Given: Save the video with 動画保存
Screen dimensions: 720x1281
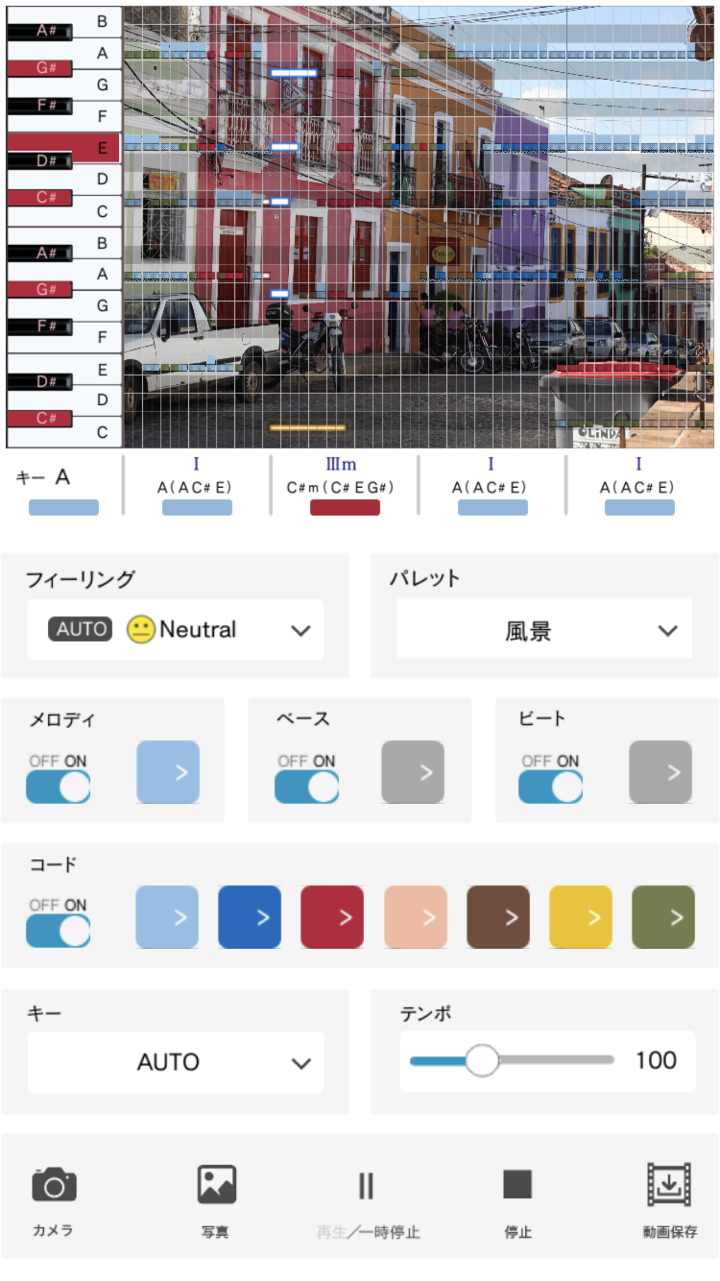Looking at the screenshot, I should point(669,1199).
